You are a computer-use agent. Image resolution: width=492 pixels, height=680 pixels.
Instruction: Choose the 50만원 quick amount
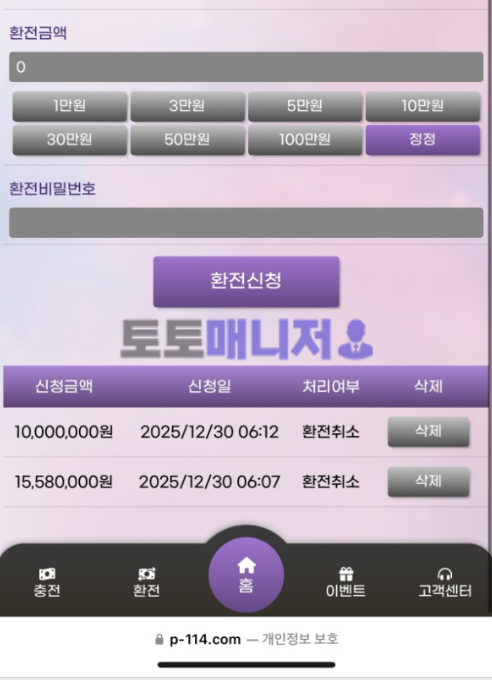point(187,140)
